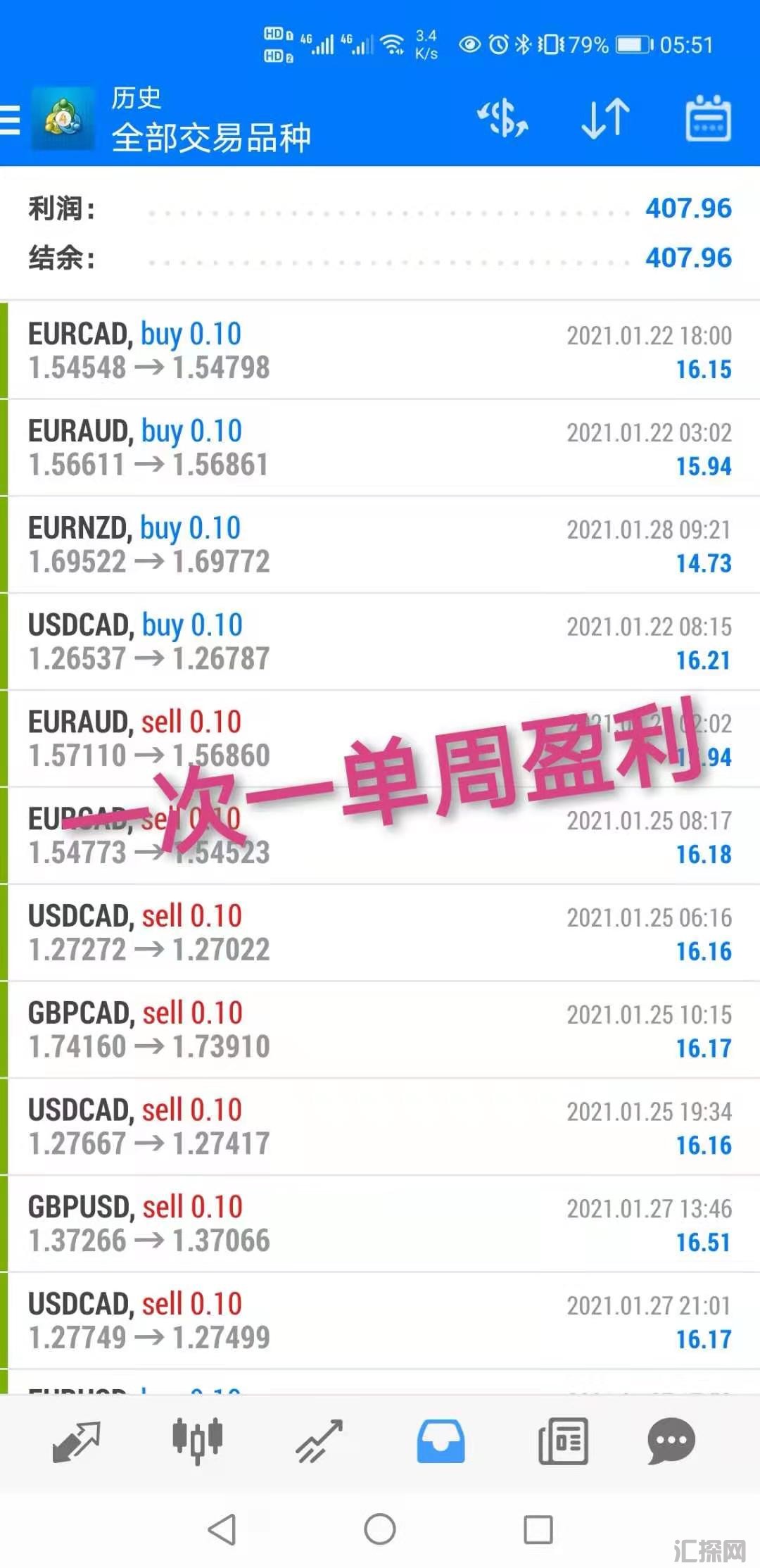Open the Chat messages tab
Viewport: 760px width, 1568px height.
(671, 1441)
